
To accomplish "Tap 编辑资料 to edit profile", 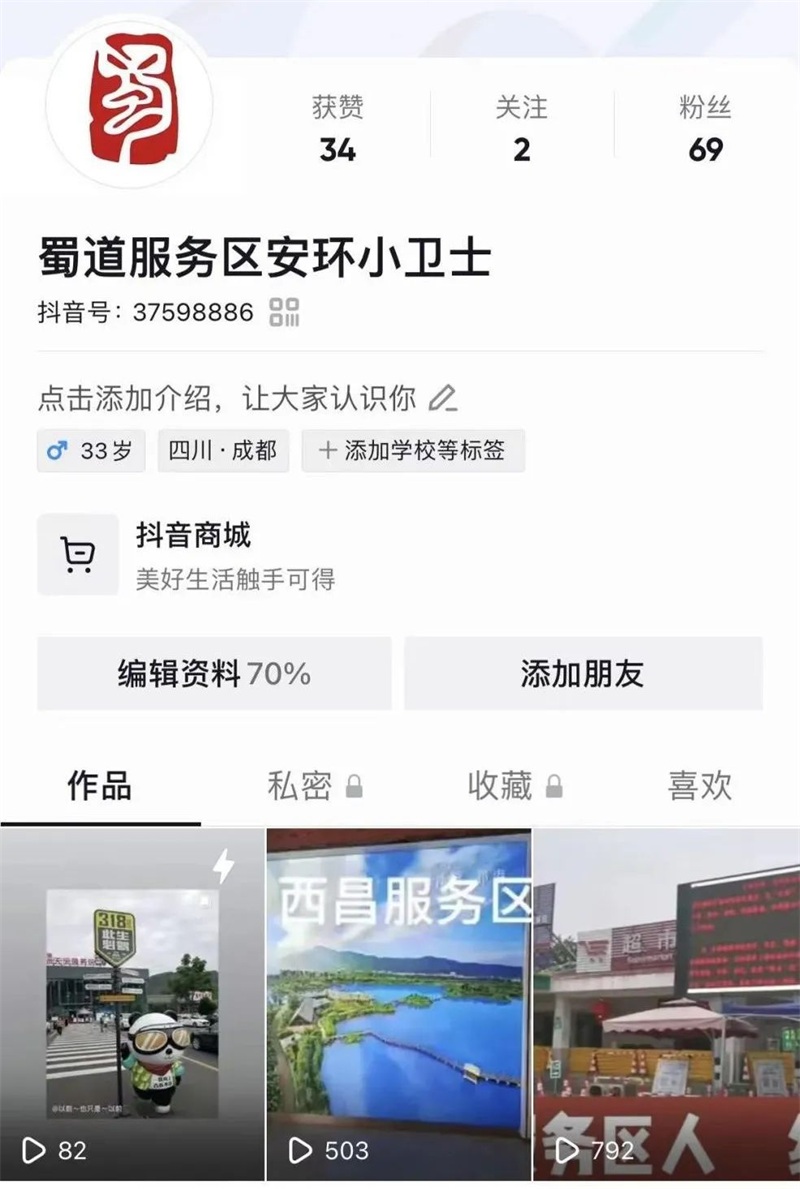I will 214,674.
